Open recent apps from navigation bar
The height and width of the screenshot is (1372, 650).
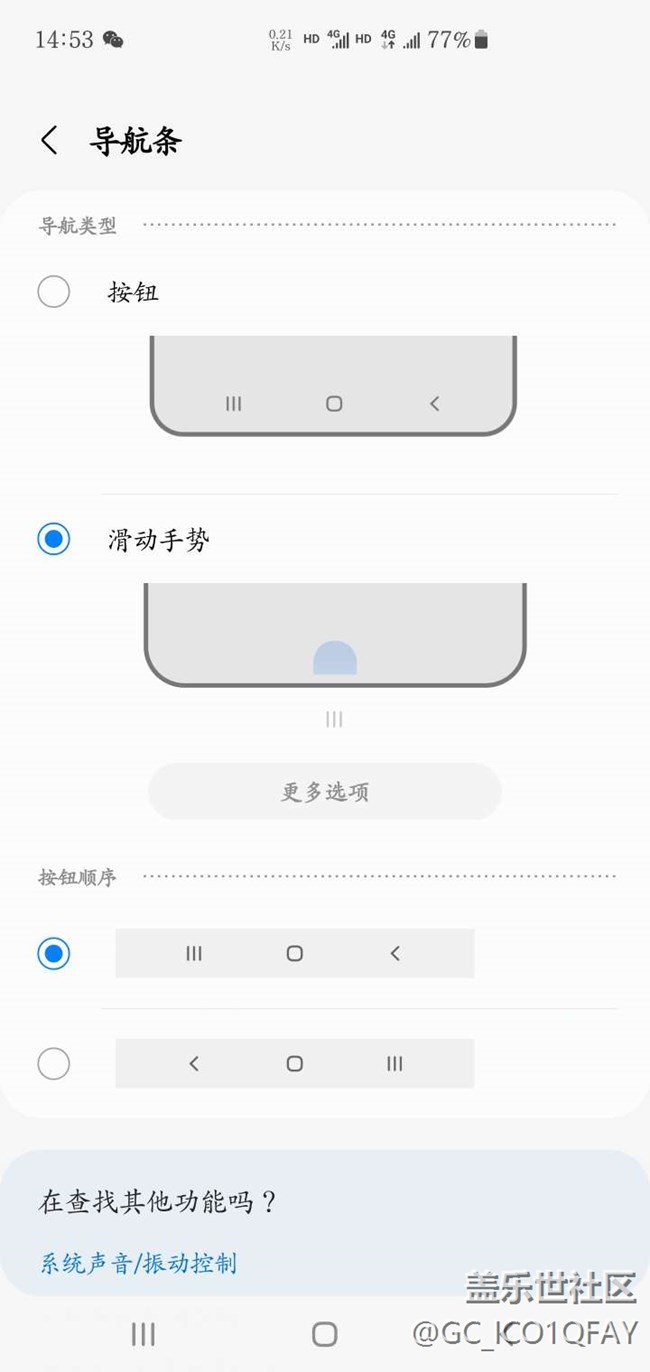pos(143,1333)
